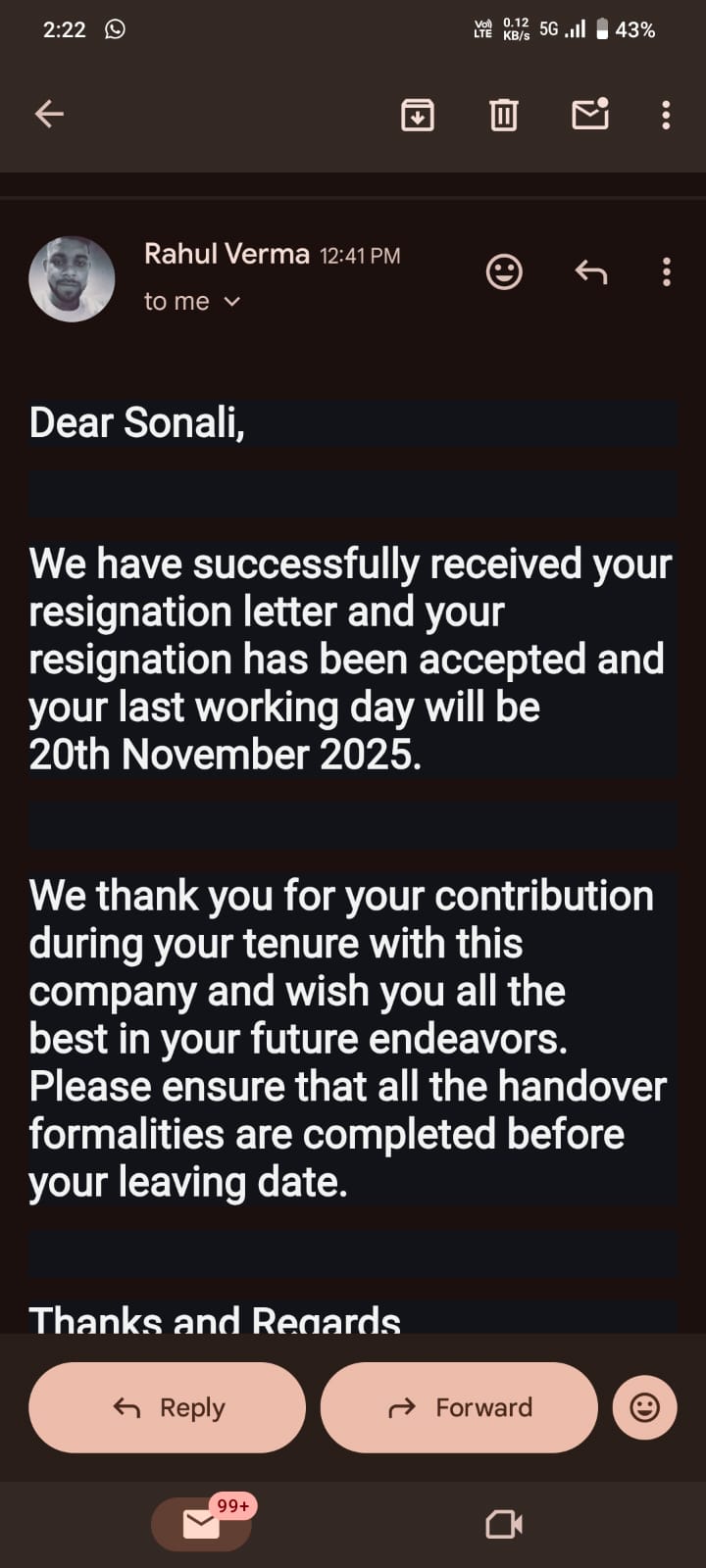Archive this email
This screenshot has width=706, height=1568.
tap(418, 115)
